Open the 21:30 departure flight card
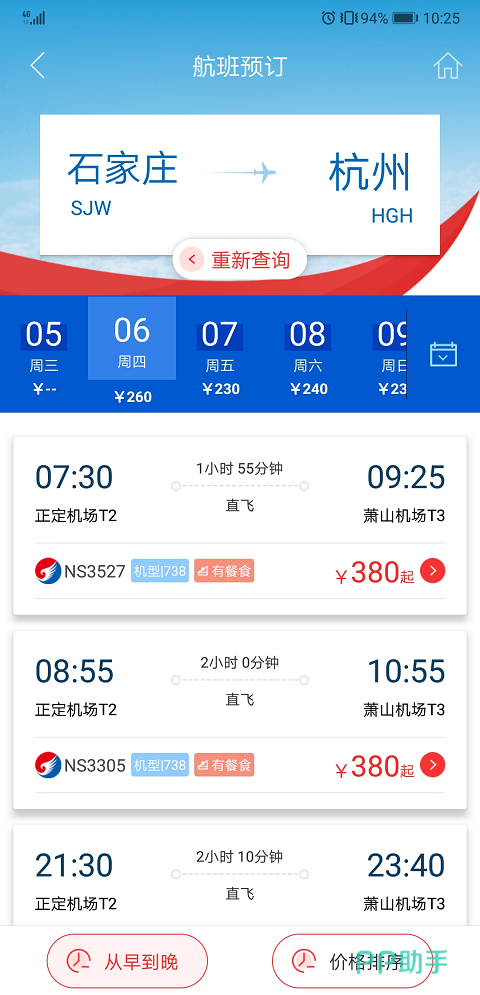This screenshot has height=995, width=480. tap(240, 876)
